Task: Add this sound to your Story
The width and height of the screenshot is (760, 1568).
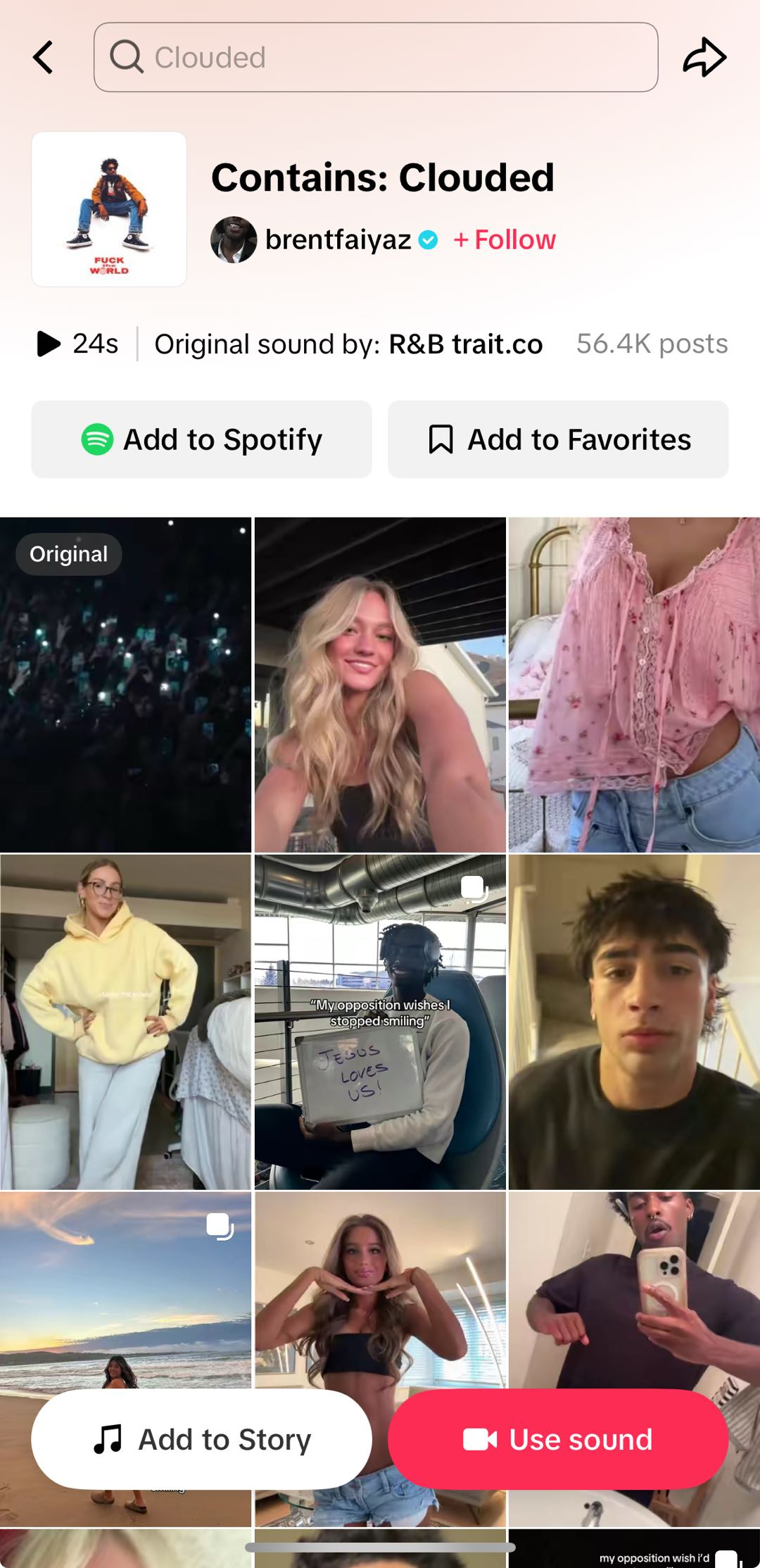Action: click(201, 1439)
